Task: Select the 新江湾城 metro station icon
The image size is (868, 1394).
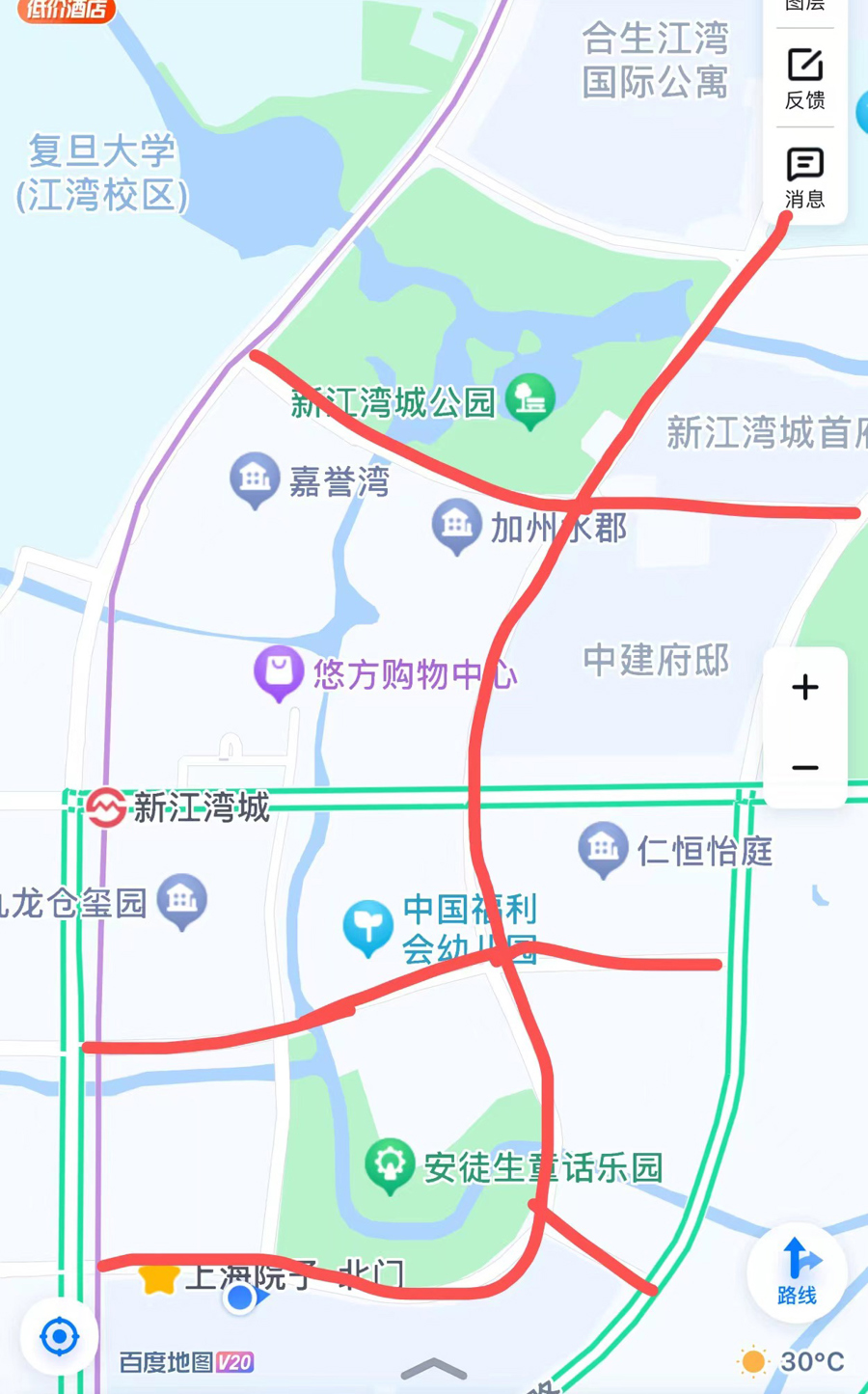Action: click(x=106, y=807)
